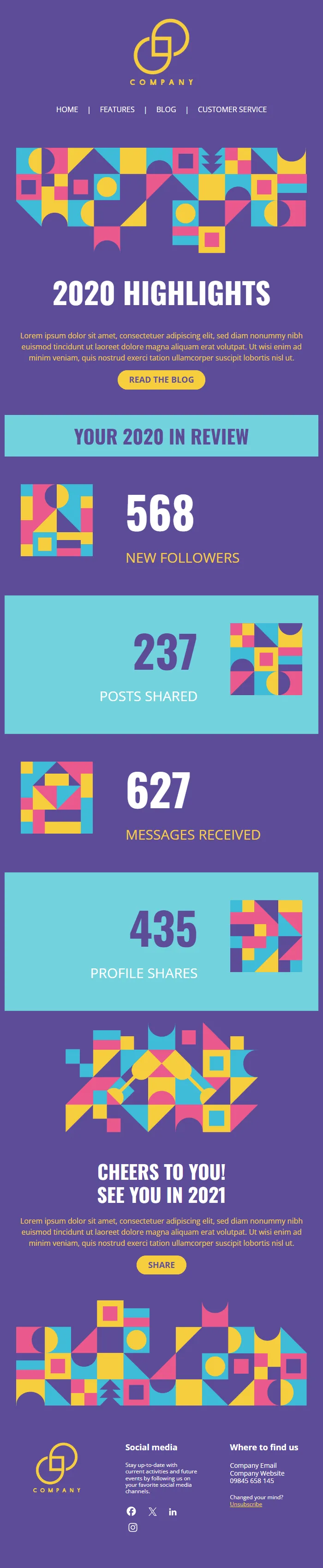Open the Facebook icon in footer

[132, 1511]
